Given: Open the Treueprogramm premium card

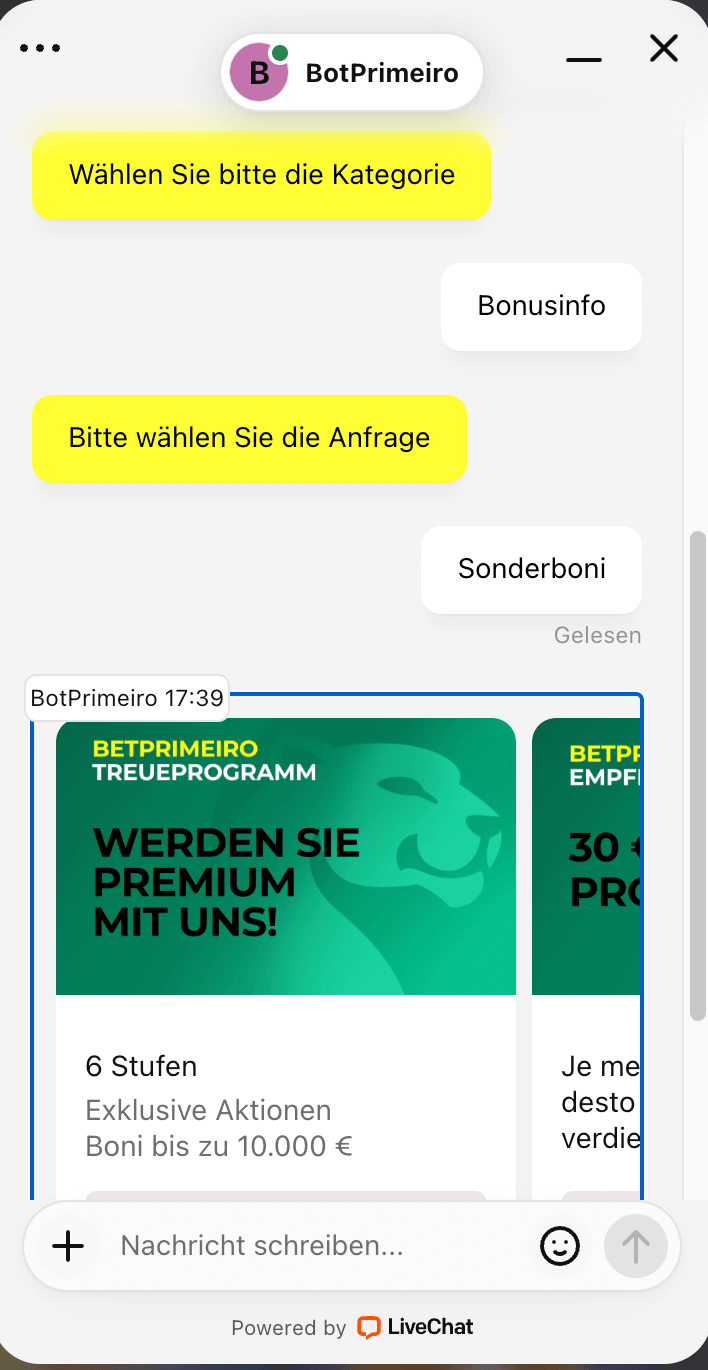Looking at the screenshot, I should coord(286,857).
